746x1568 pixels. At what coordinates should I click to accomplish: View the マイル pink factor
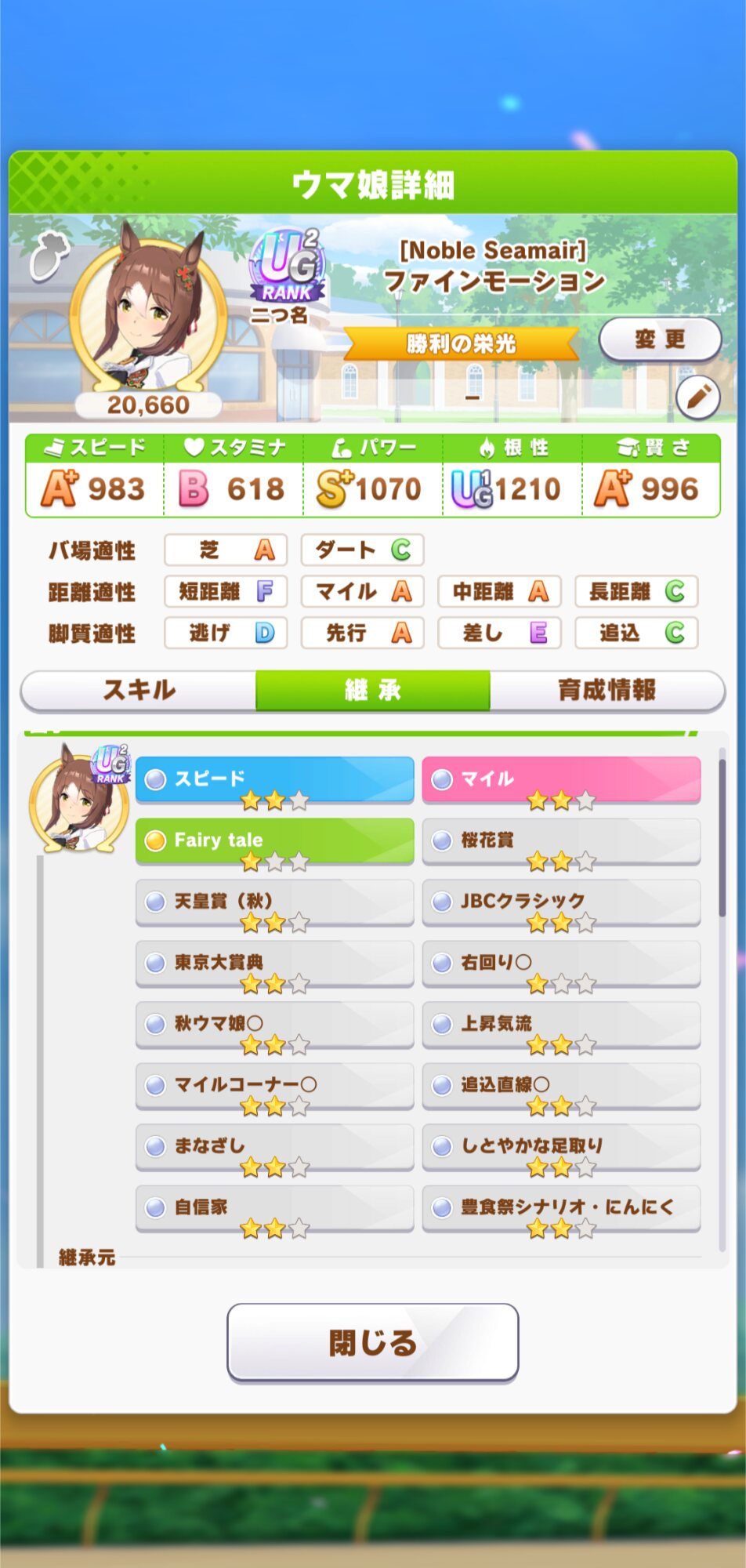pyautogui.click(x=561, y=779)
